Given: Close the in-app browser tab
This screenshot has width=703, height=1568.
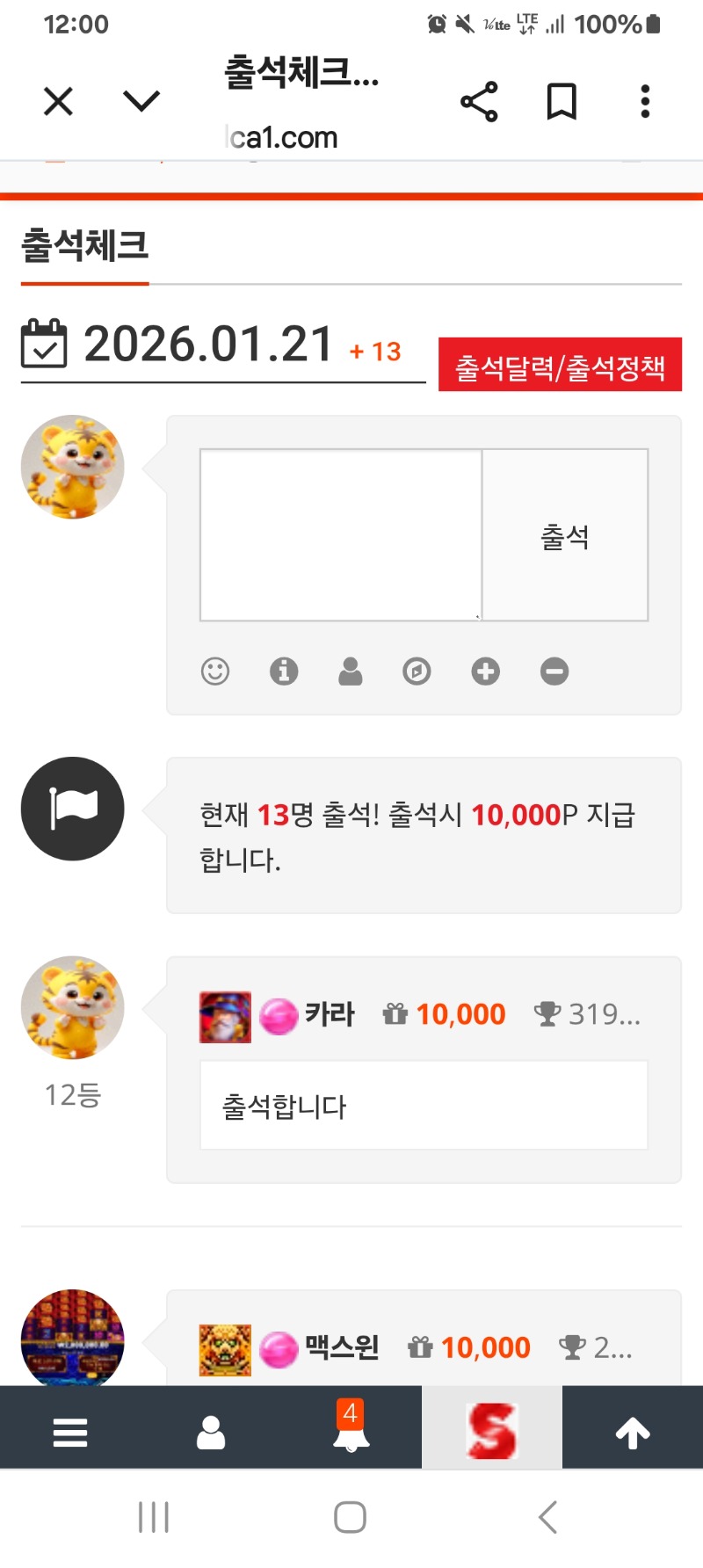Looking at the screenshot, I should point(58,102).
